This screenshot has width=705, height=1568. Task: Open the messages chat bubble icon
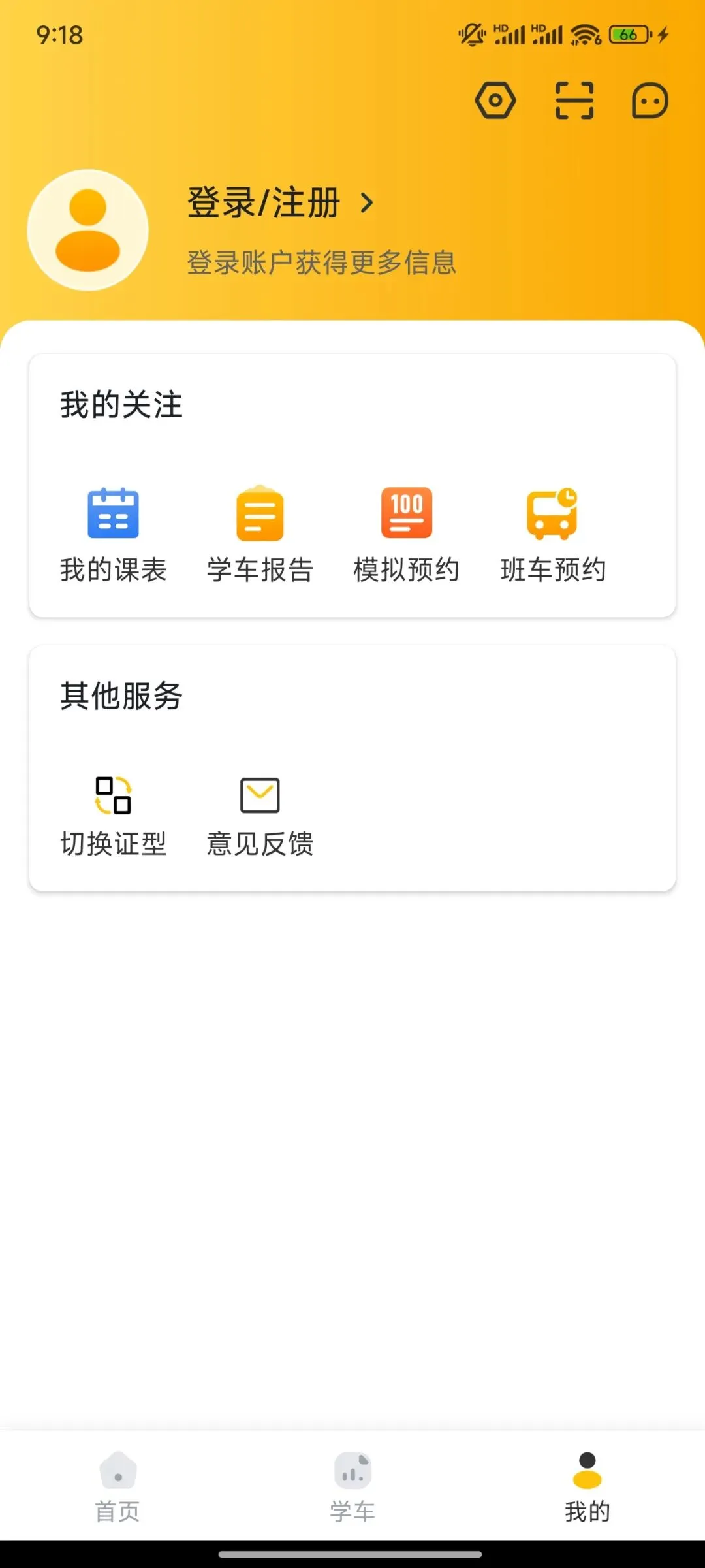pyautogui.click(x=650, y=101)
